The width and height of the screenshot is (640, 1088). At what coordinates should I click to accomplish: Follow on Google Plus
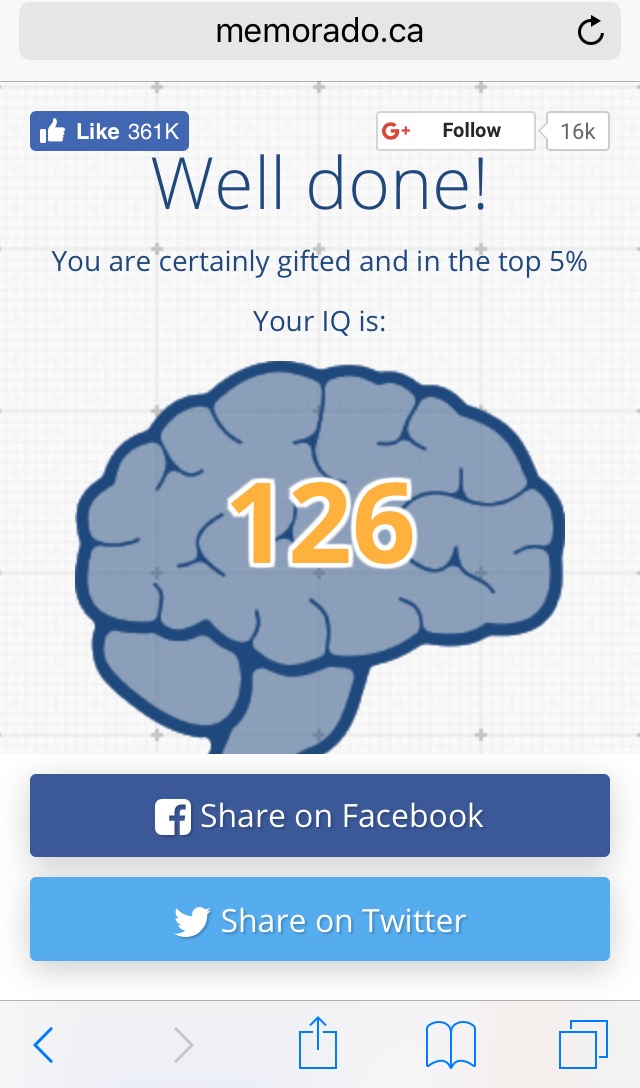point(456,131)
